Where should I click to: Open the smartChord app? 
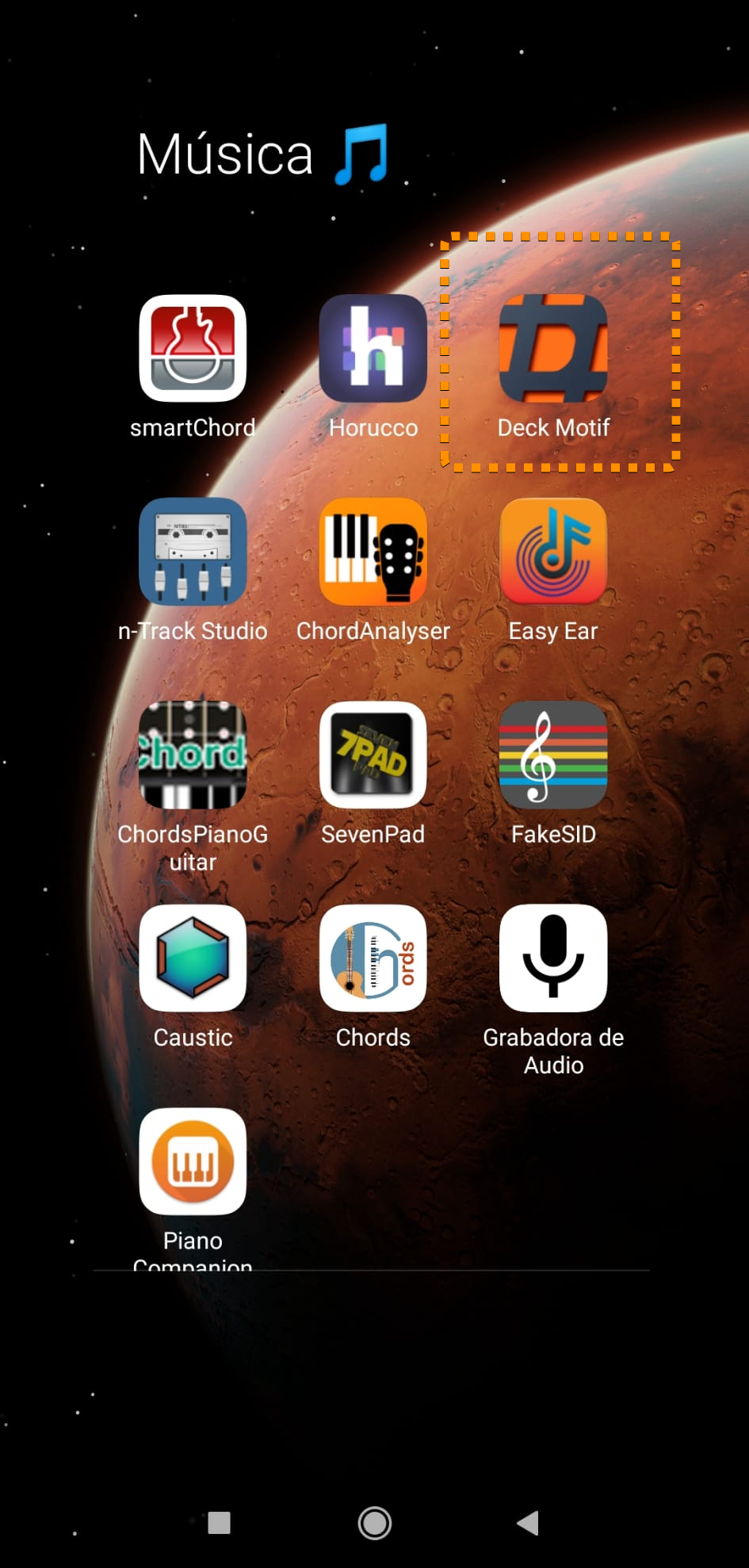pyautogui.click(x=193, y=349)
